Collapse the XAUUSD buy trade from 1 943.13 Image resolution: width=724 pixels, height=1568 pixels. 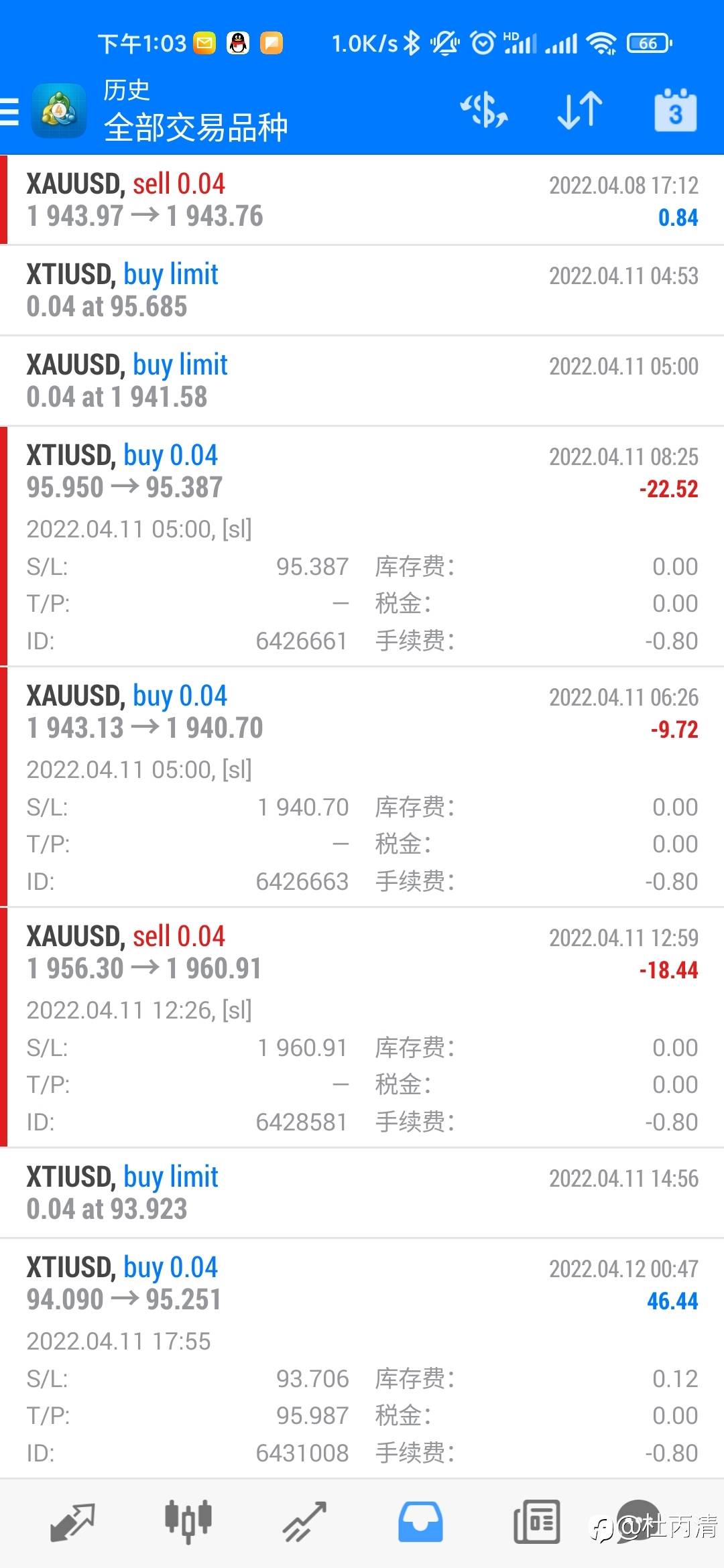click(362, 712)
